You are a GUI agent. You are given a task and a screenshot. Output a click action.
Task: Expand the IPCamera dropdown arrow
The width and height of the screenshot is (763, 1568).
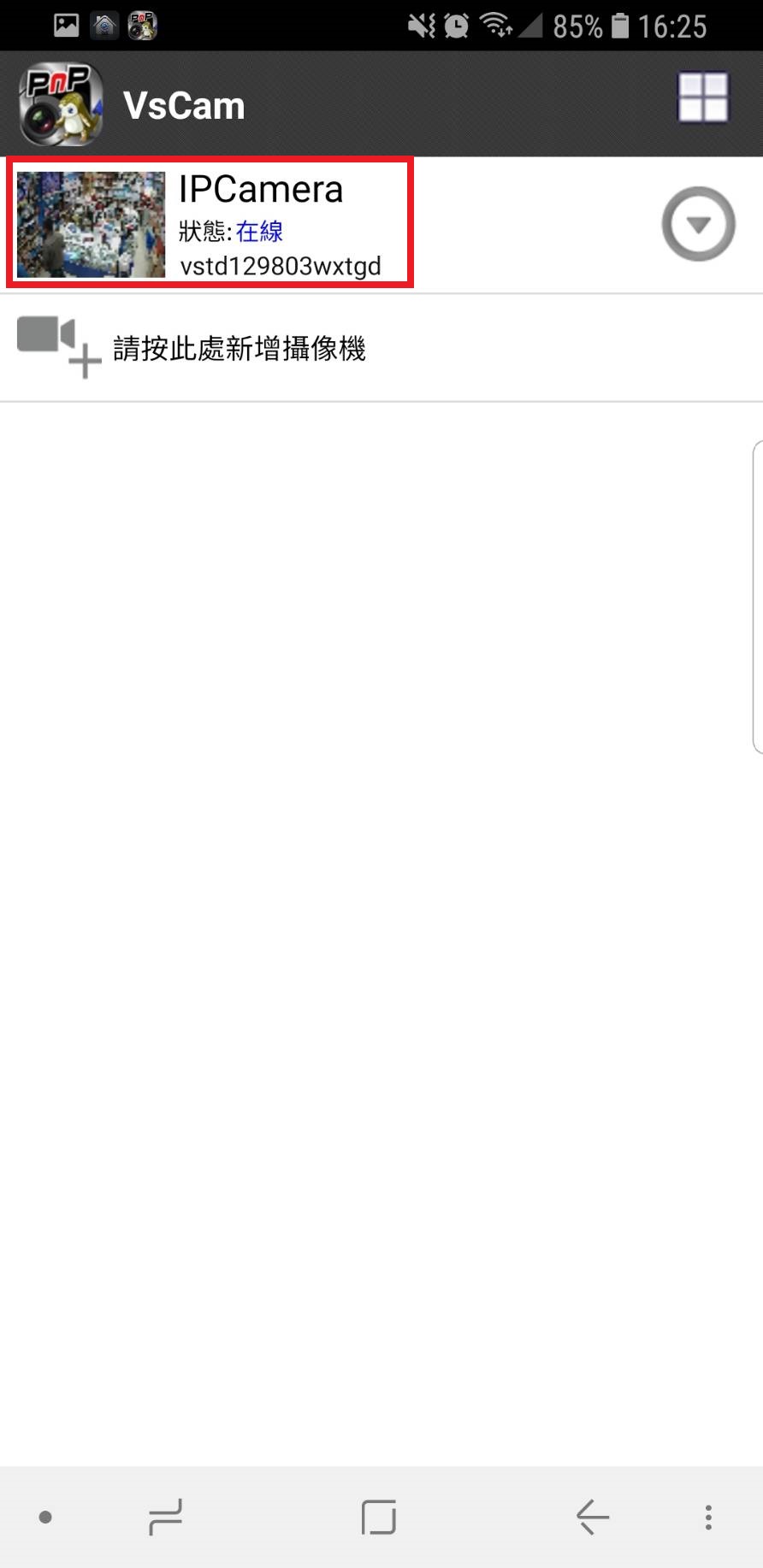click(698, 224)
